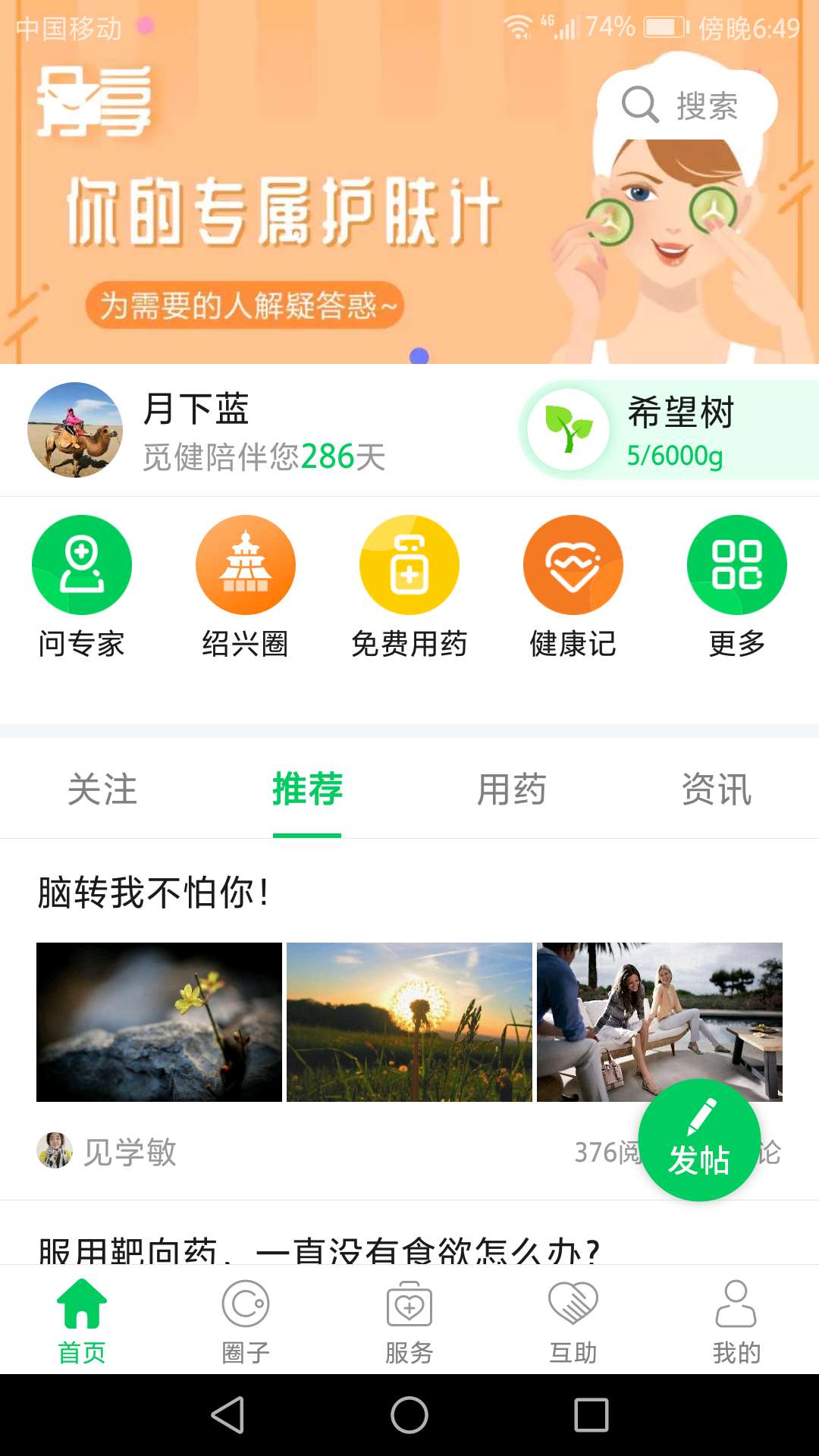
Task: Open the 问专家 expert consultation icon
Action: pyautogui.click(x=82, y=564)
